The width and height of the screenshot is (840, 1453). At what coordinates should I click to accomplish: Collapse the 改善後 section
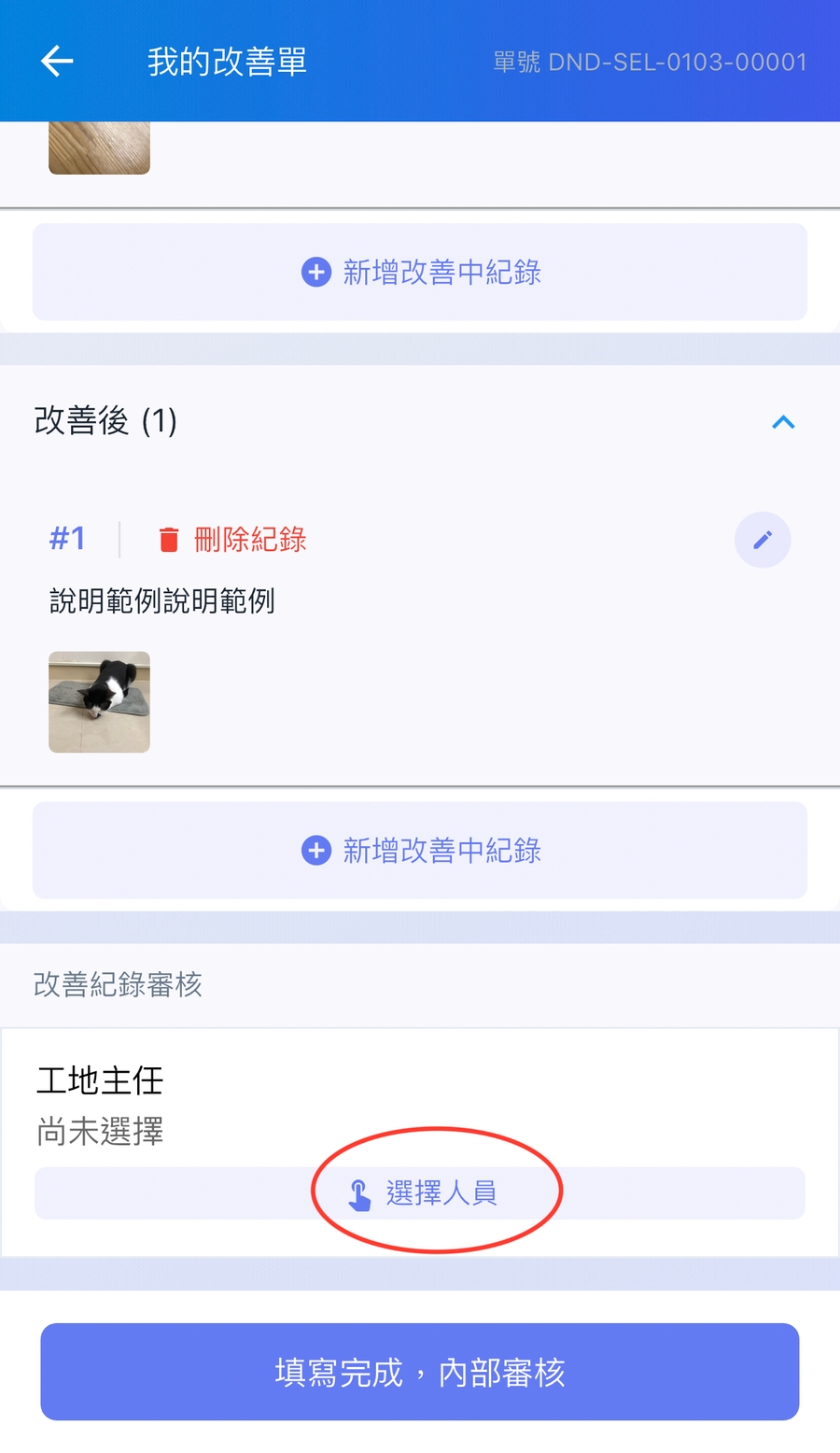click(783, 422)
